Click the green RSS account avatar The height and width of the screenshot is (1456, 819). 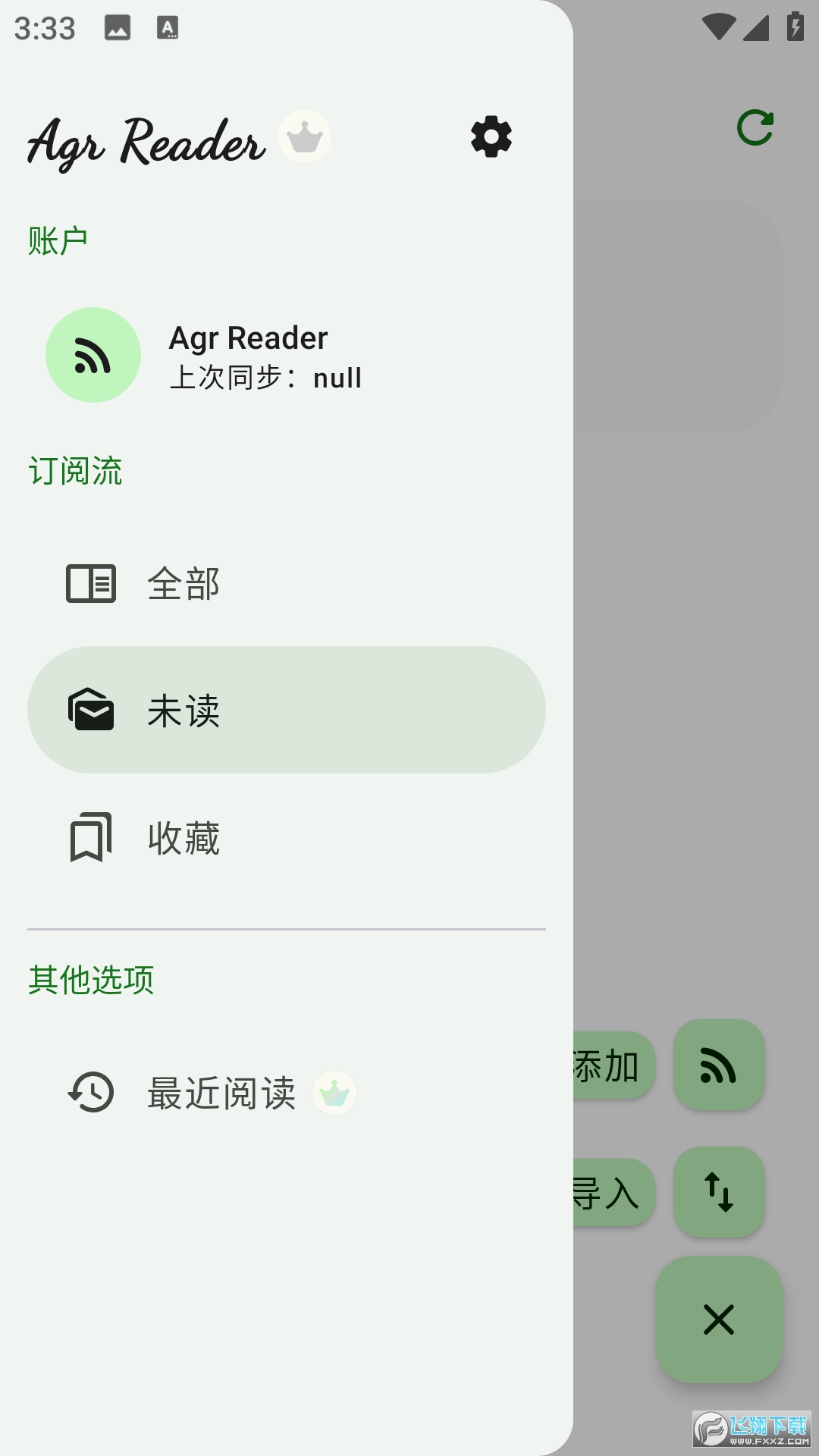[x=94, y=354]
